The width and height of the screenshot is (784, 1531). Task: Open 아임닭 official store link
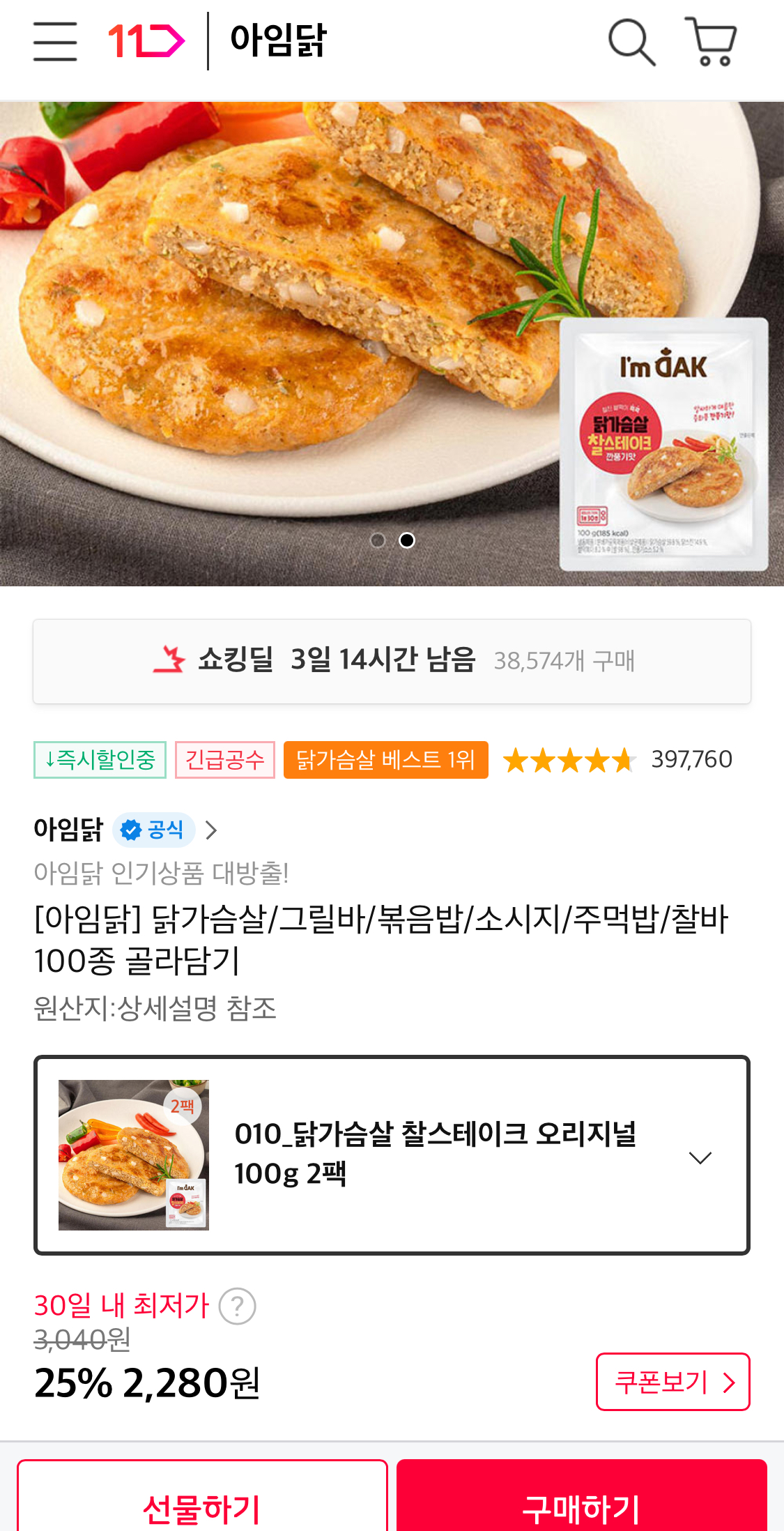tap(125, 830)
